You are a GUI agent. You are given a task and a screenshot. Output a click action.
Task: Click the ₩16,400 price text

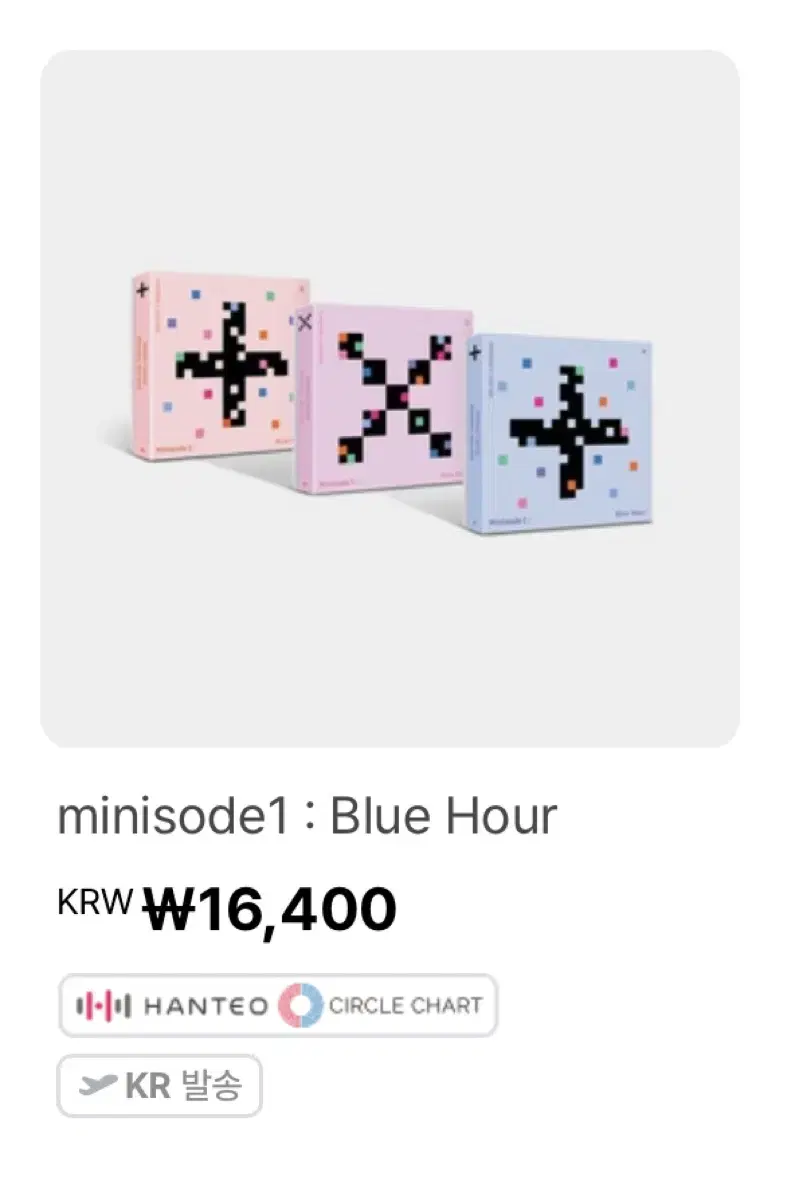coord(265,908)
